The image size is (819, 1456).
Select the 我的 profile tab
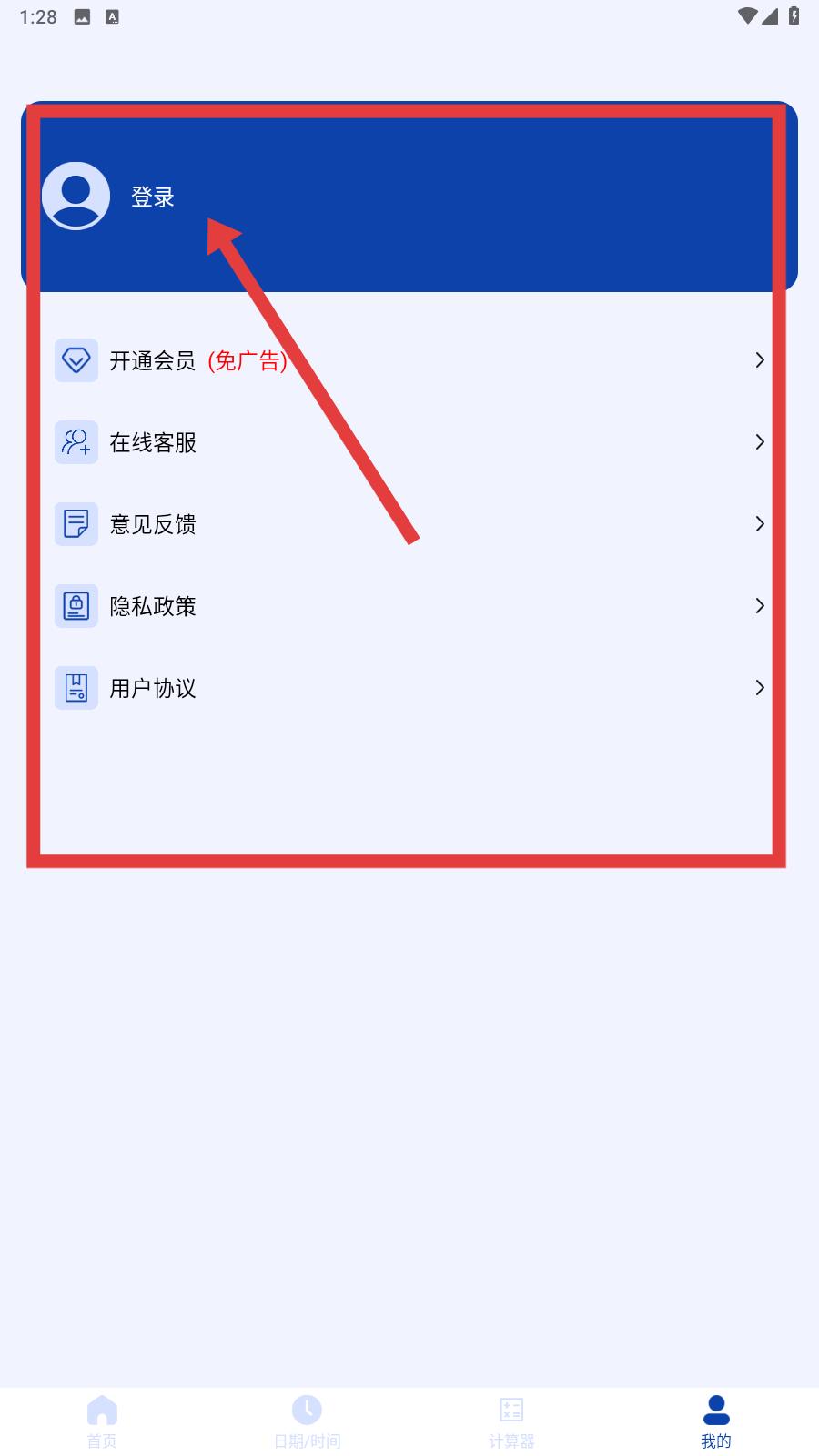(716, 1421)
